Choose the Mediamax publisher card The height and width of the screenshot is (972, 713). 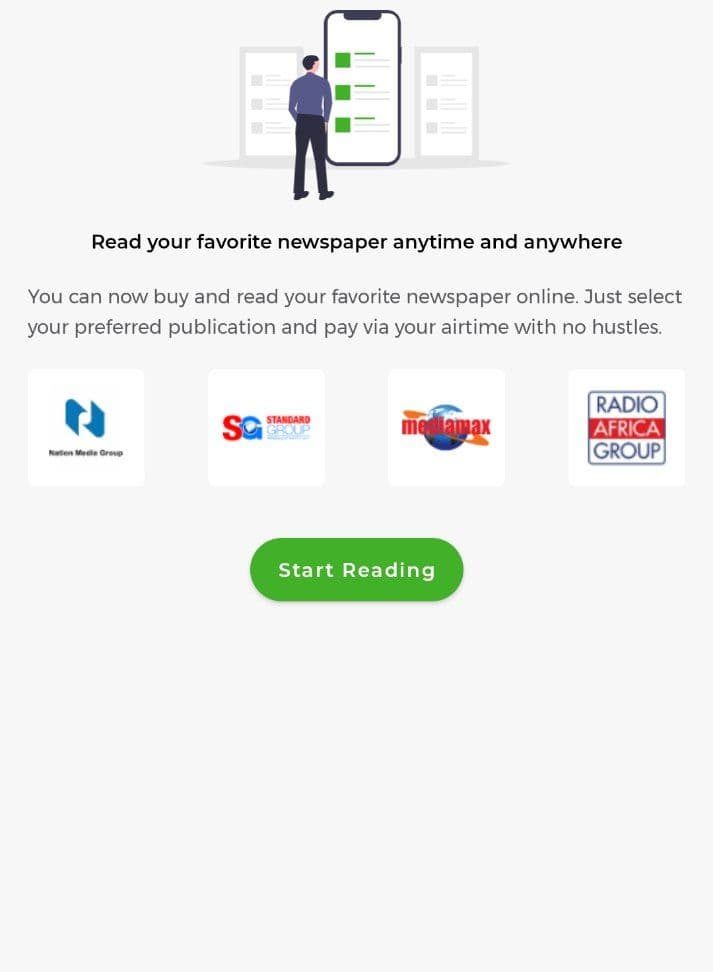click(x=446, y=428)
